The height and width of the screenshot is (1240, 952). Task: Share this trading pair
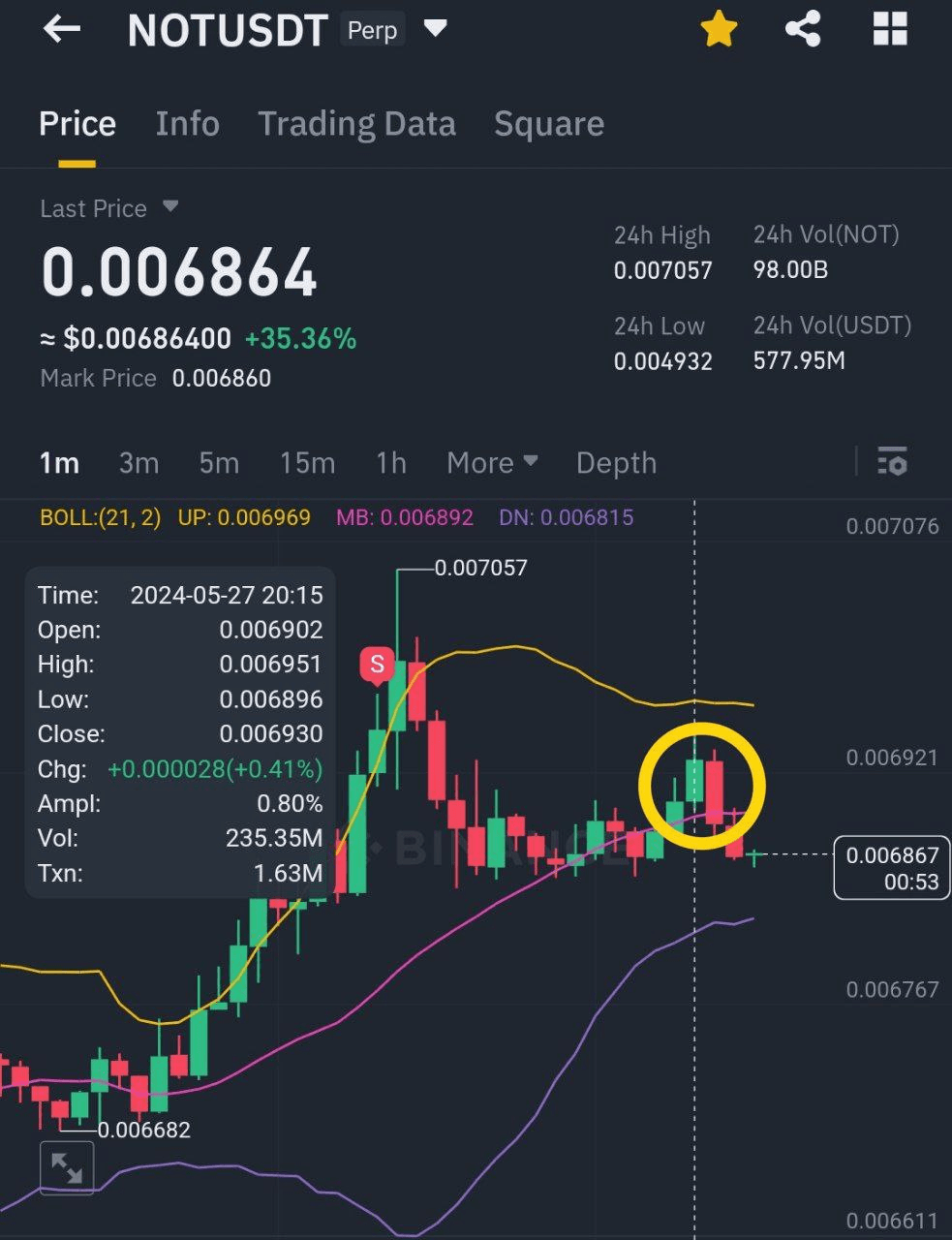(x=803, y=29)
